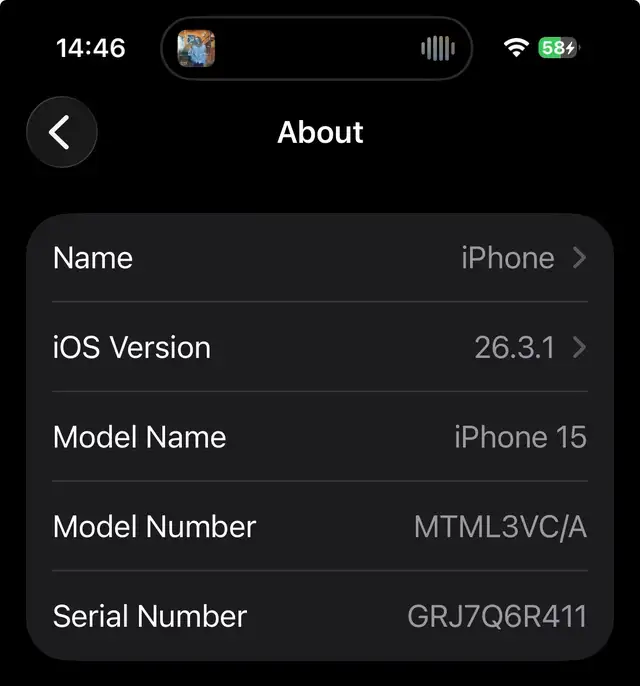Go back from the About screen
Screen dimensions: 640x686
coord(61,132)
